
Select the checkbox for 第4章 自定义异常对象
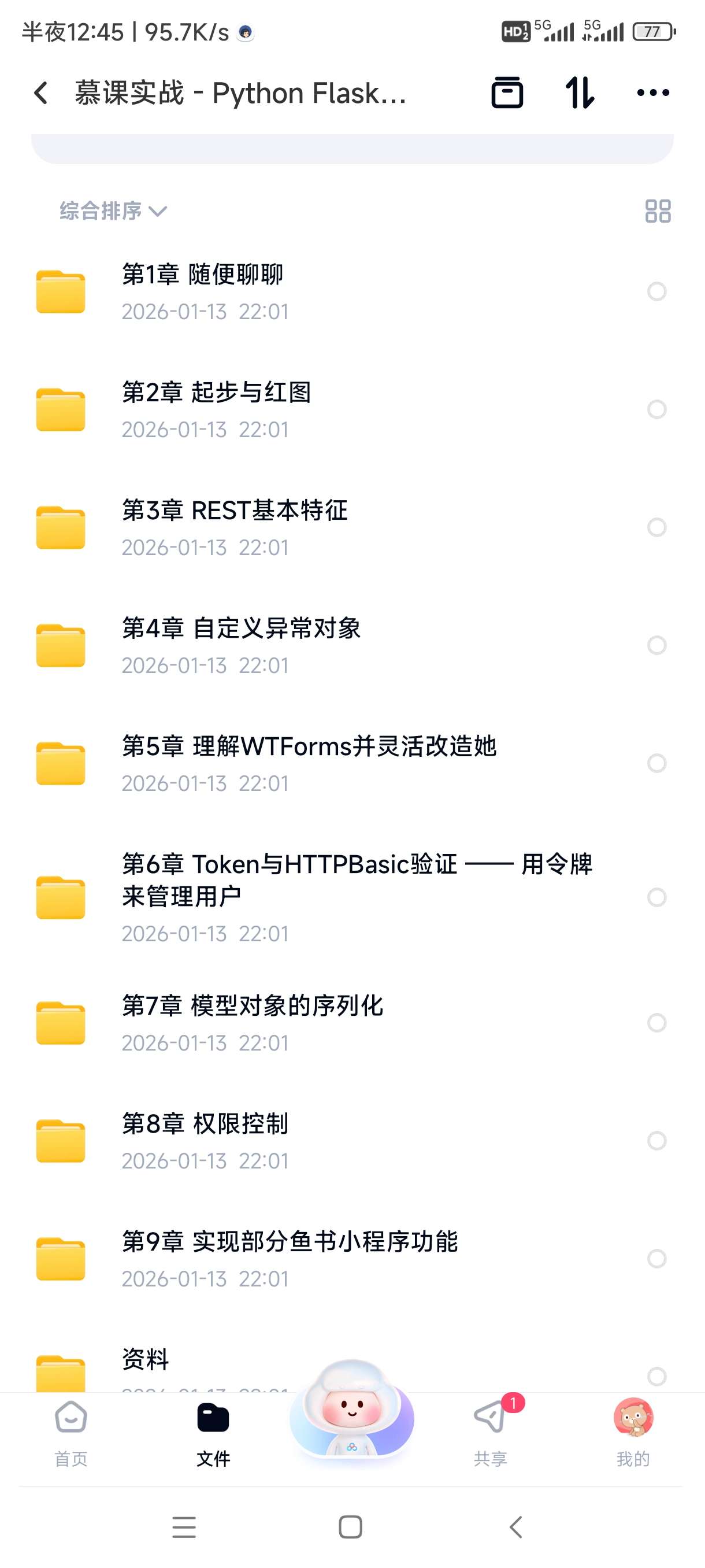point(656,645)
